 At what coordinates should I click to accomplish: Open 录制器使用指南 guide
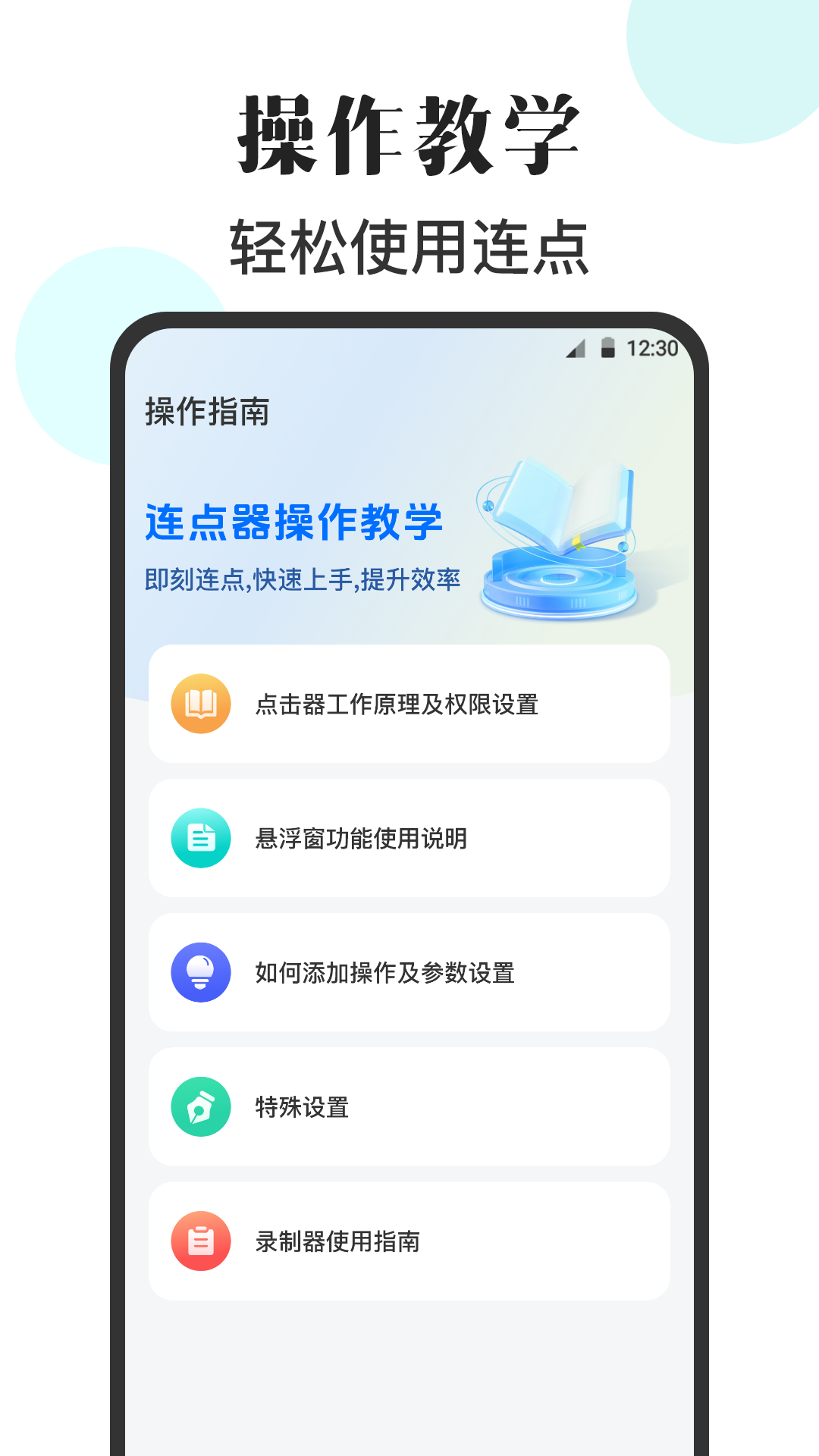tap(339, 1241)
